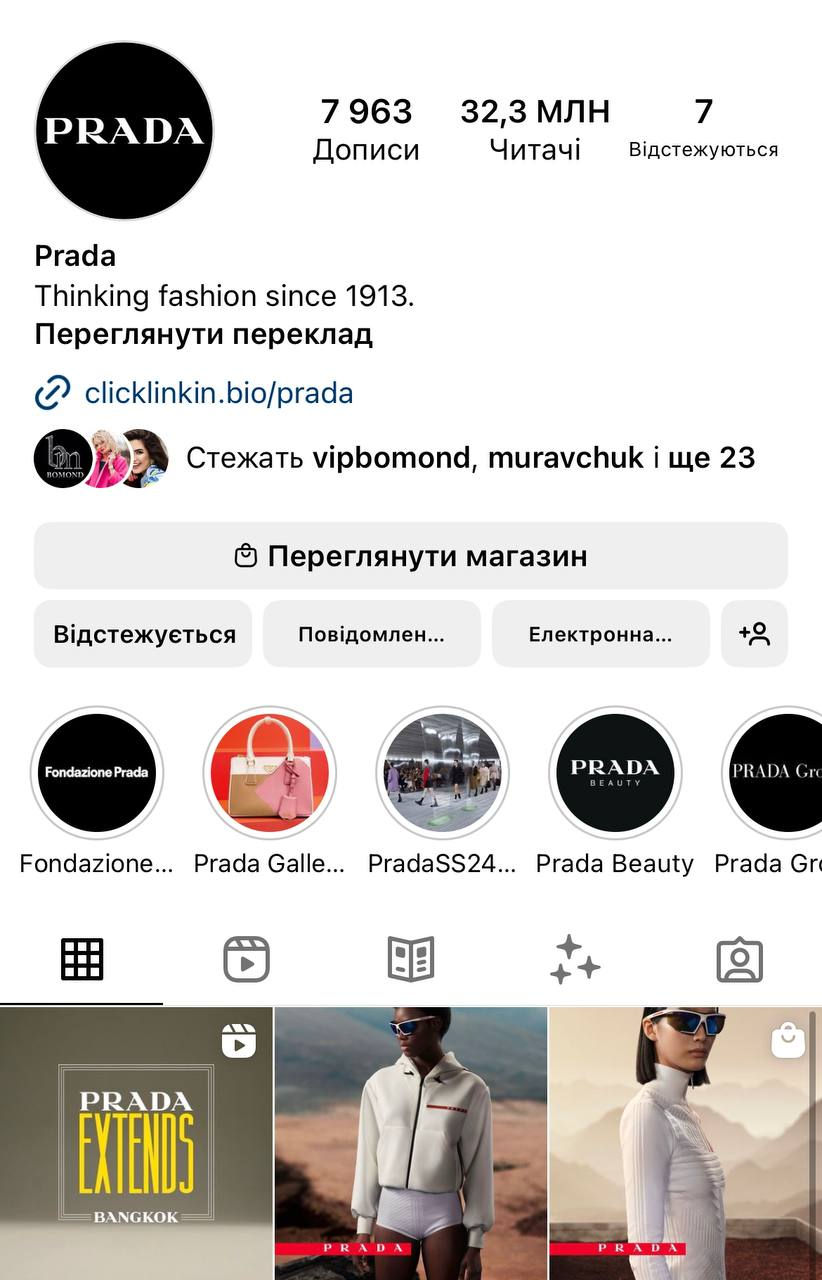Switch to the Reels tab icon
This screenshot has width=822, height=1280.
(245, 958)
